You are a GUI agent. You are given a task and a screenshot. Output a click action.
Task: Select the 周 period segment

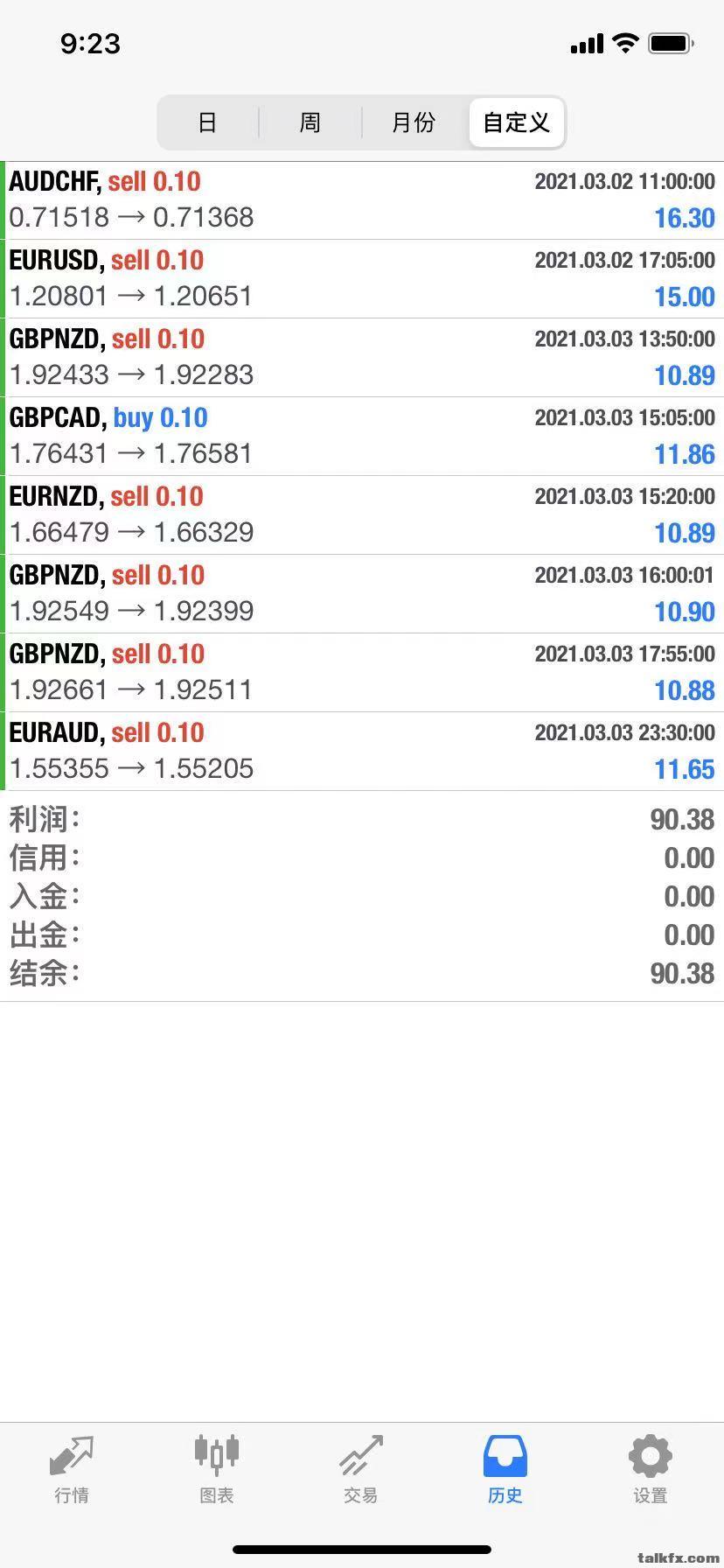click(310, 122)
